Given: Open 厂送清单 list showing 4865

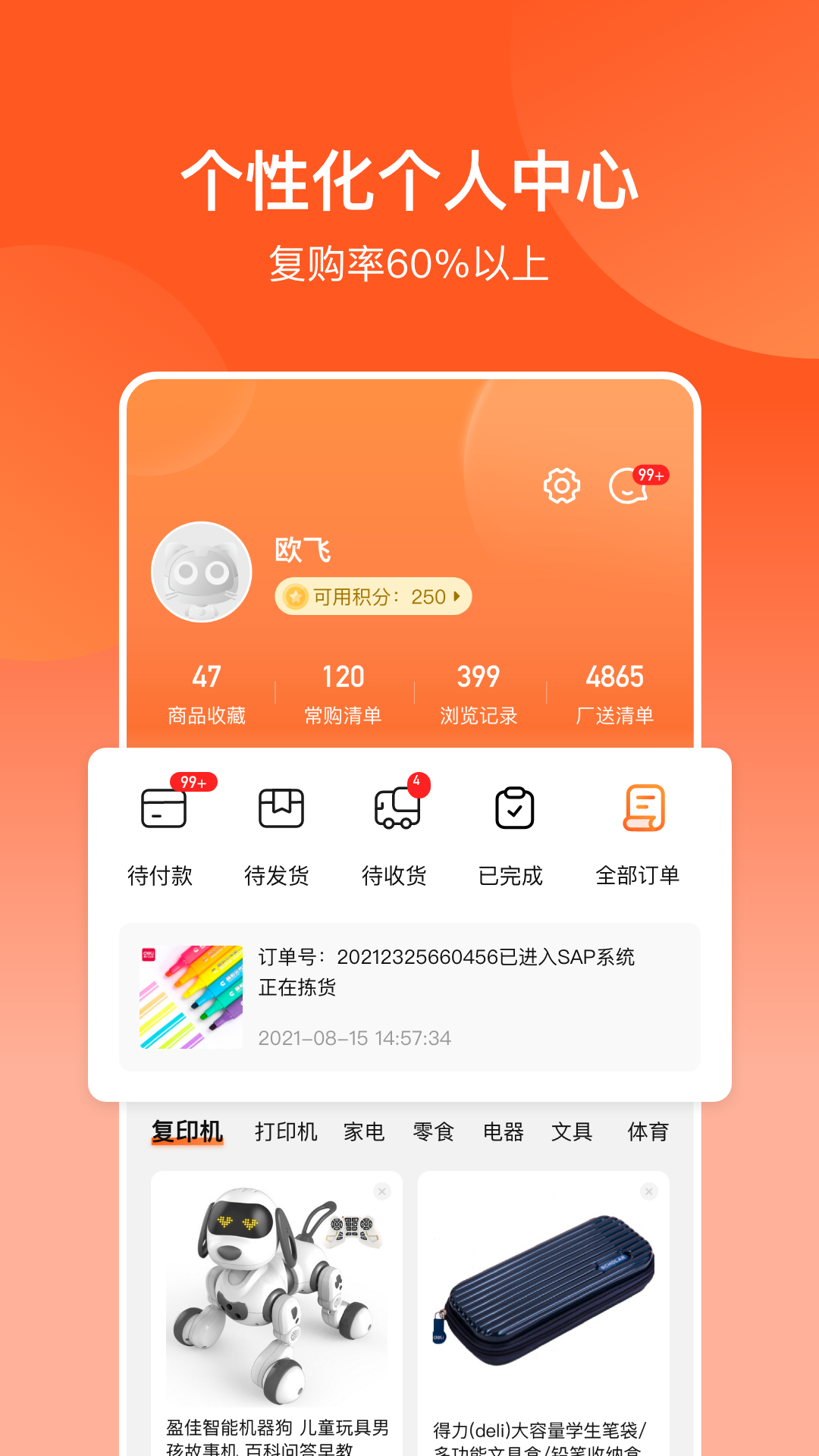Looking at the screenshot, I should [614, 692].
